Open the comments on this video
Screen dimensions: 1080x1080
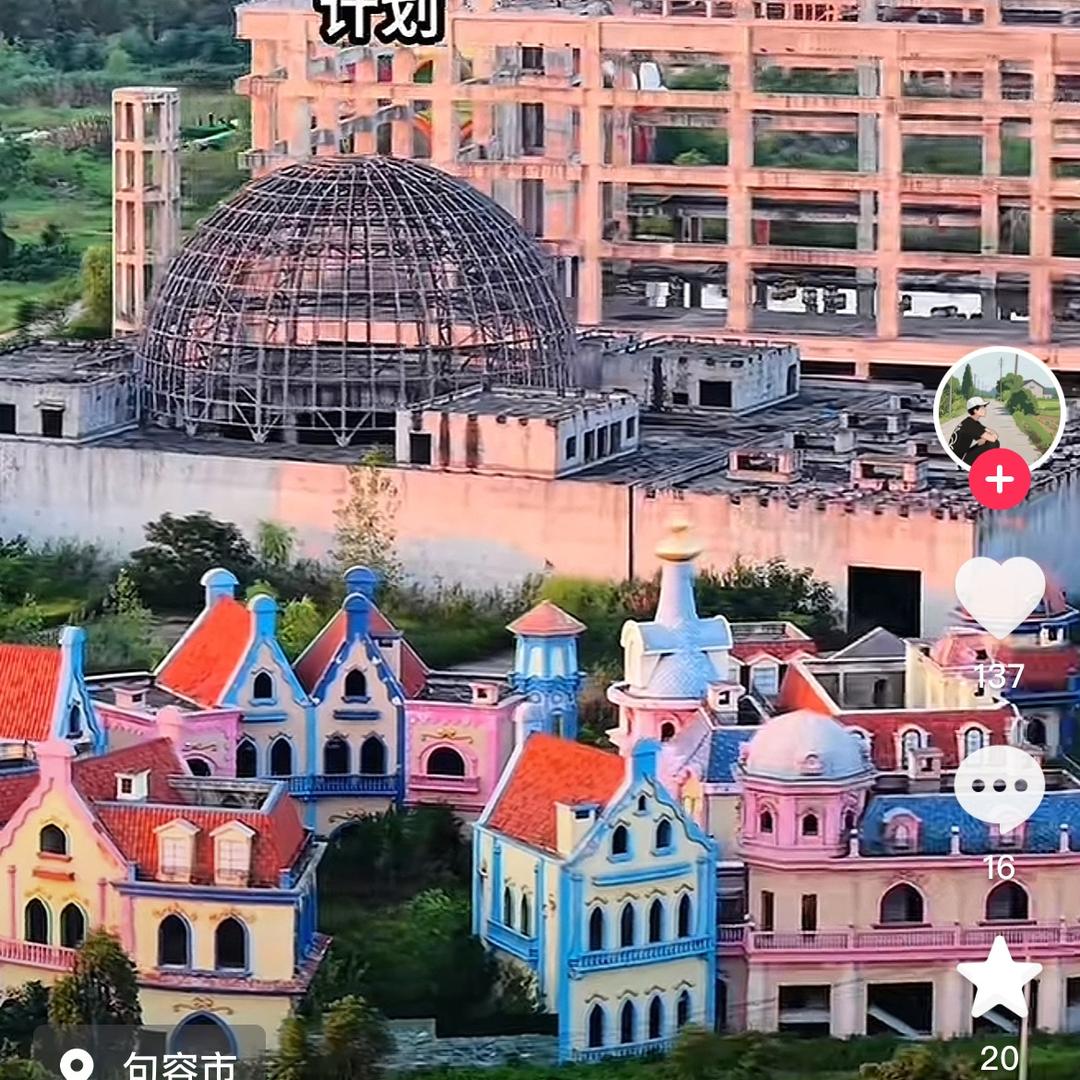999,787
